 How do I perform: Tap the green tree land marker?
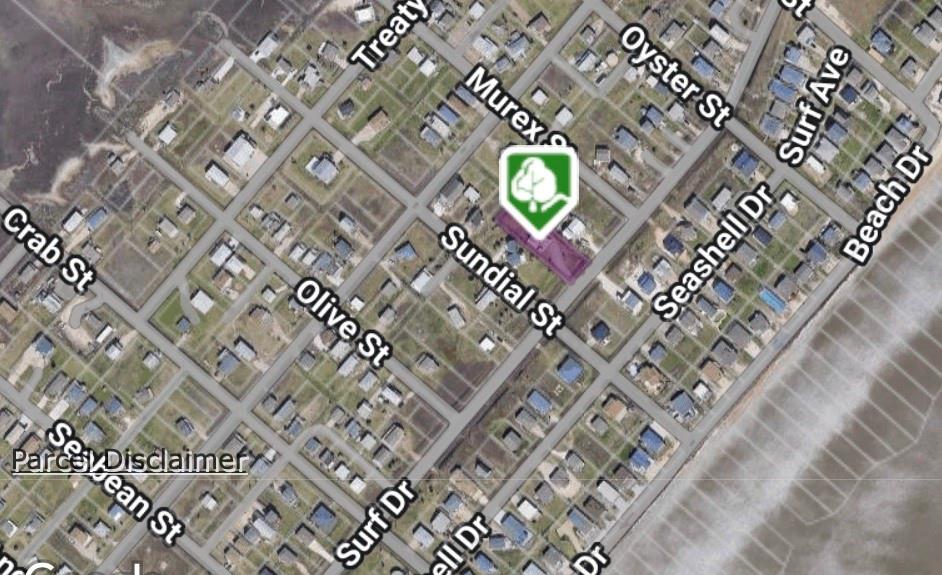(538, 183)
